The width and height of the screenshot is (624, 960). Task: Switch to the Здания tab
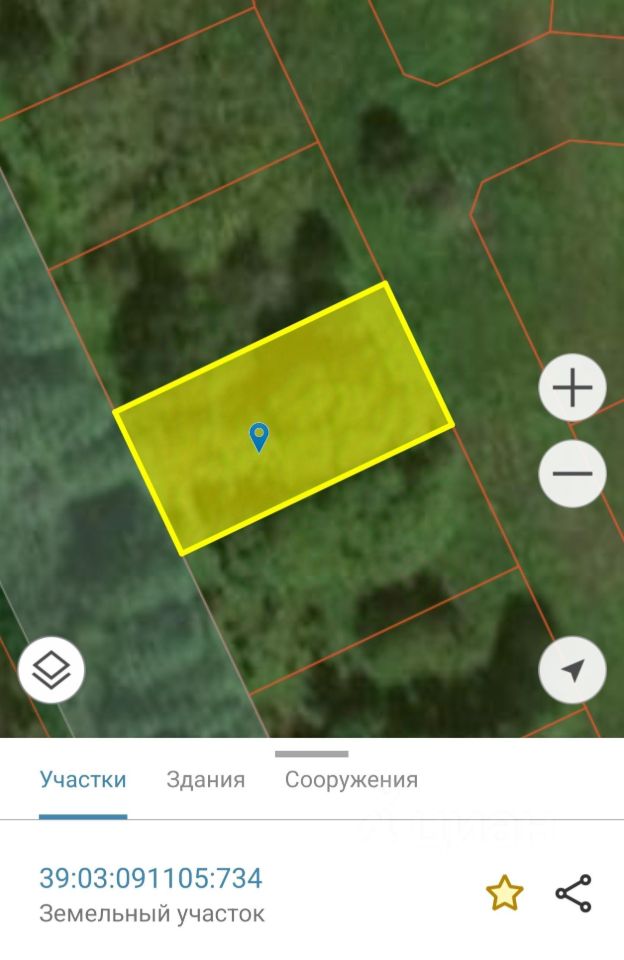205,780
